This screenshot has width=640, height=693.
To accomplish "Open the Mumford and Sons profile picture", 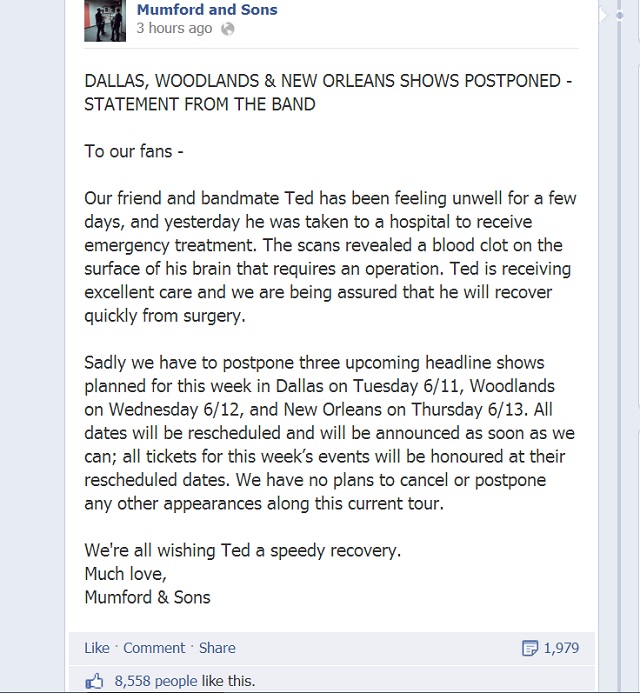I will [104, 20].
